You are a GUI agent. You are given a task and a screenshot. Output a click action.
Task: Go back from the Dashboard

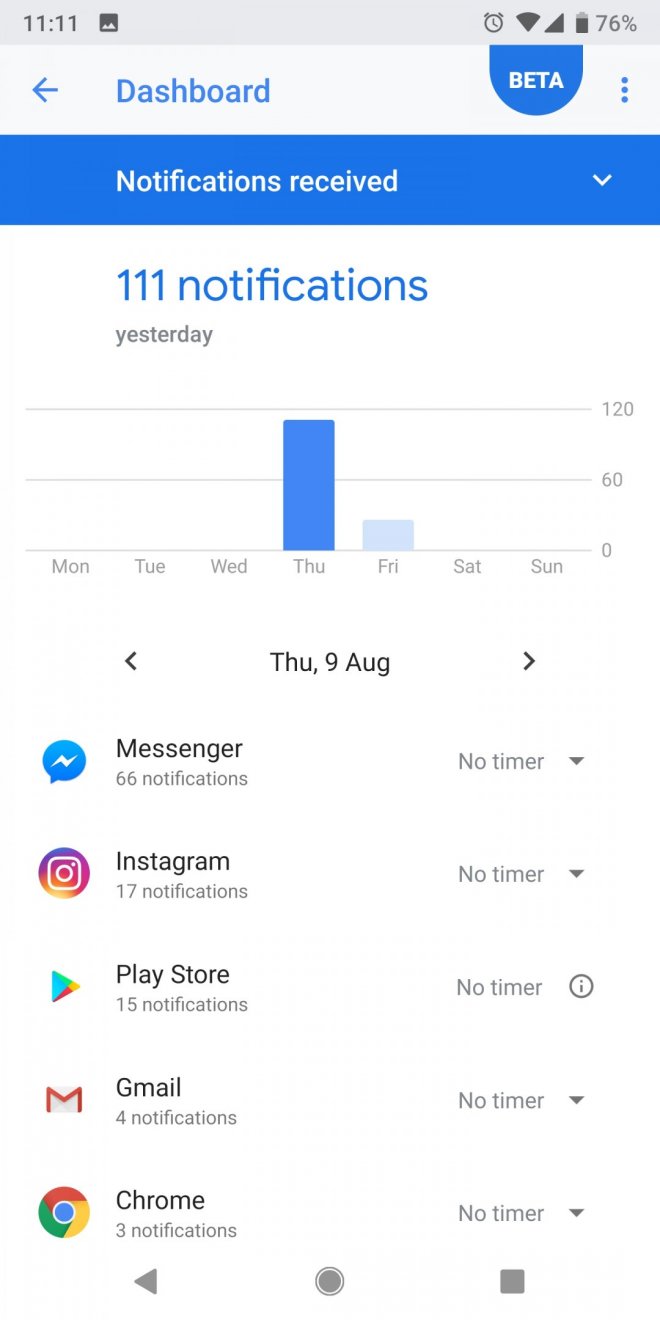[45, 91]
